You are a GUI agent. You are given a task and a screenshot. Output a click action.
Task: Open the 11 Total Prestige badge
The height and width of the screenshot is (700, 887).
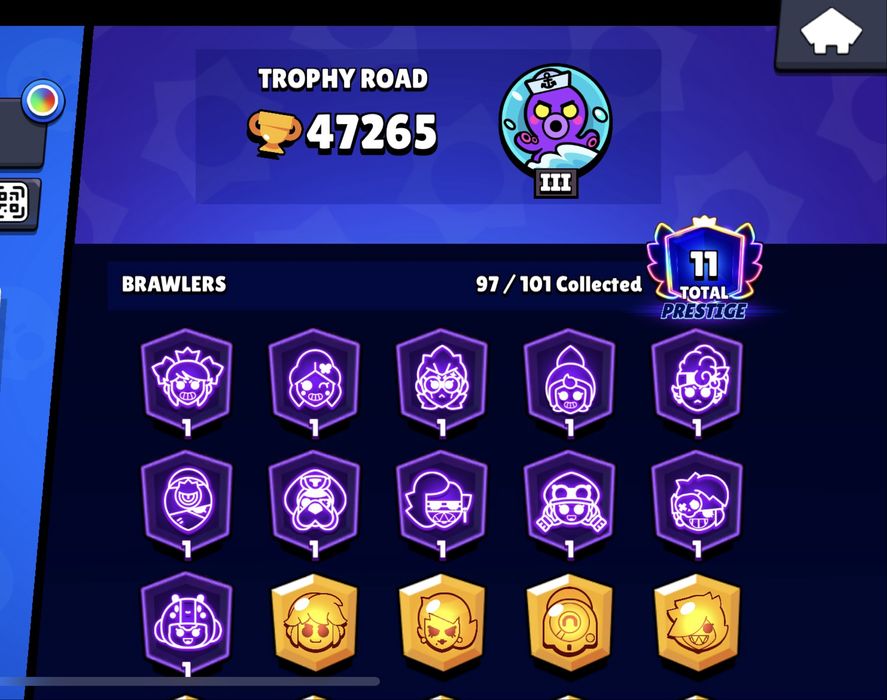pyautogui.click(x=704, y=270)
